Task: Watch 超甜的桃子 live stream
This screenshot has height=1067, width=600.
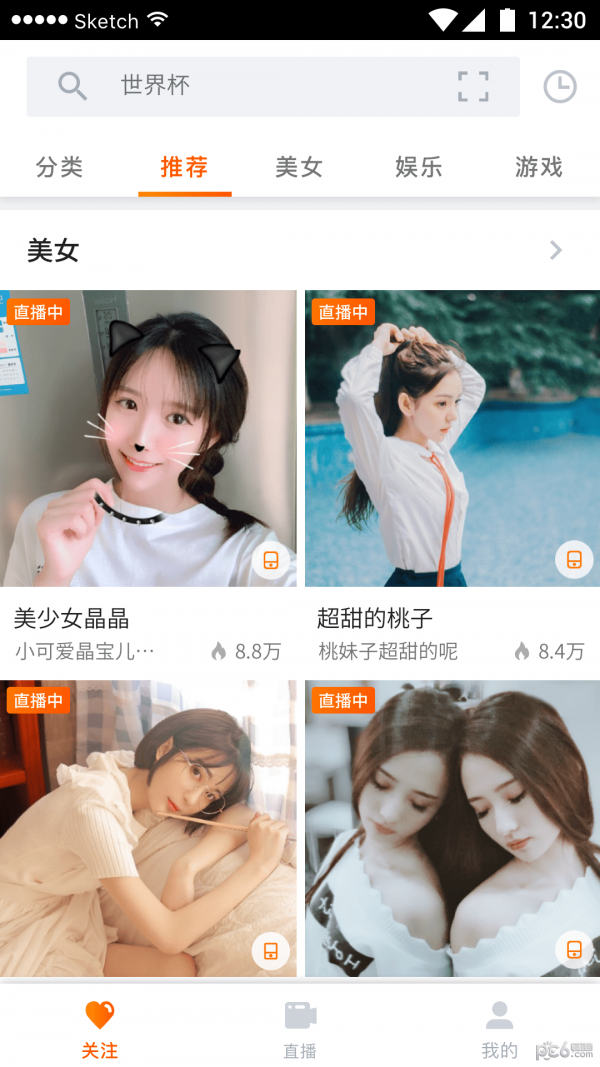Action: (452, 438)
